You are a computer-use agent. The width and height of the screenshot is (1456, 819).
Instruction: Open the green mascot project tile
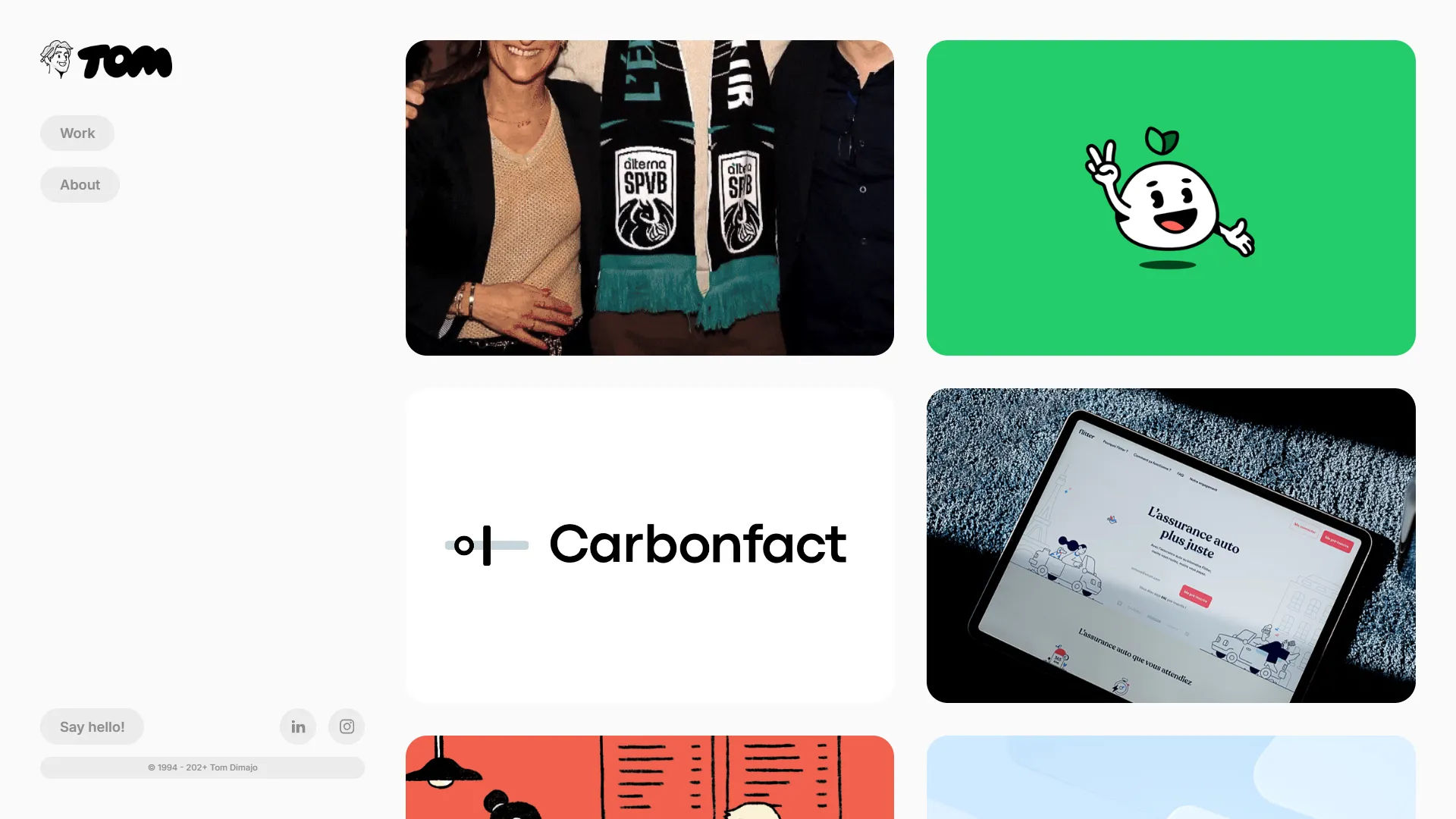tap(1170, 198)
